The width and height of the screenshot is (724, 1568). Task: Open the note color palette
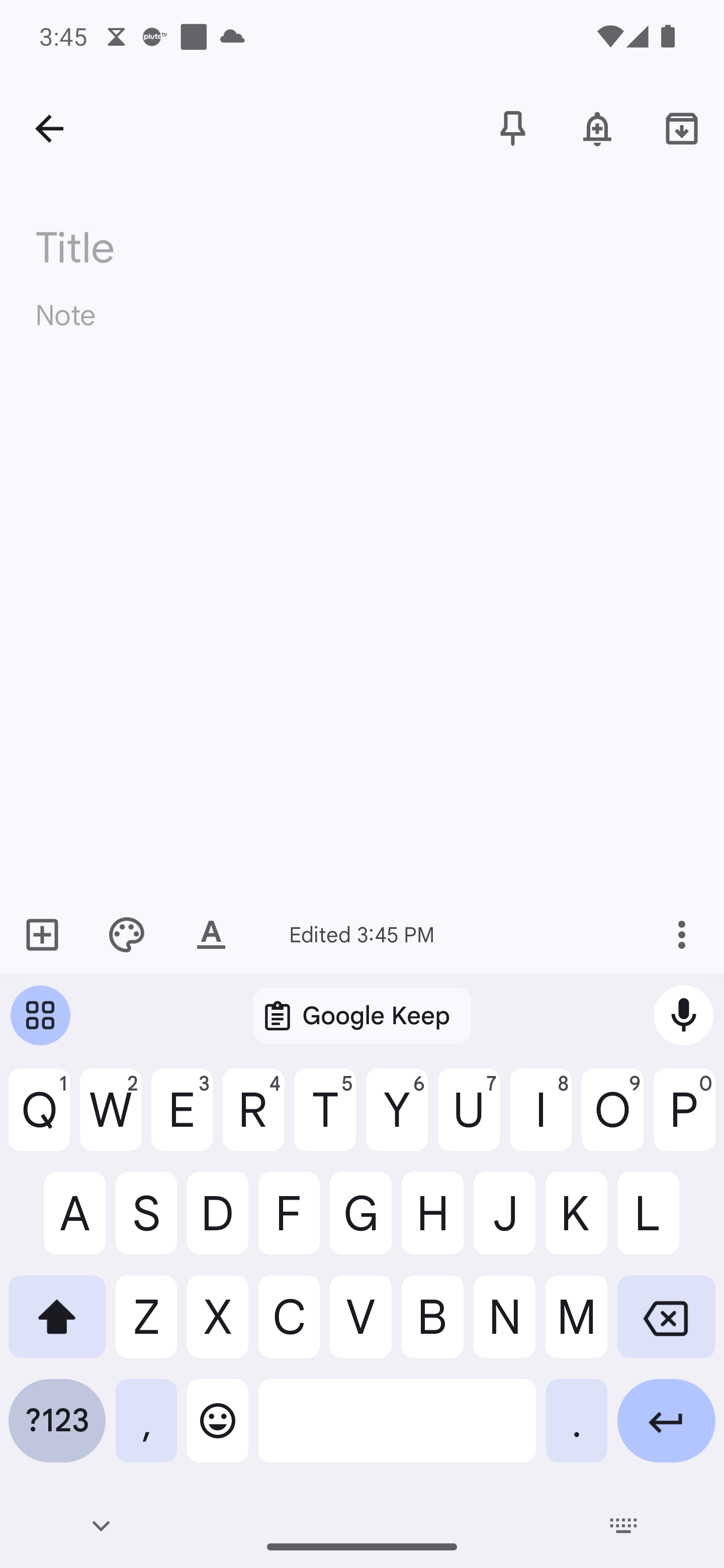click(126, 934)
